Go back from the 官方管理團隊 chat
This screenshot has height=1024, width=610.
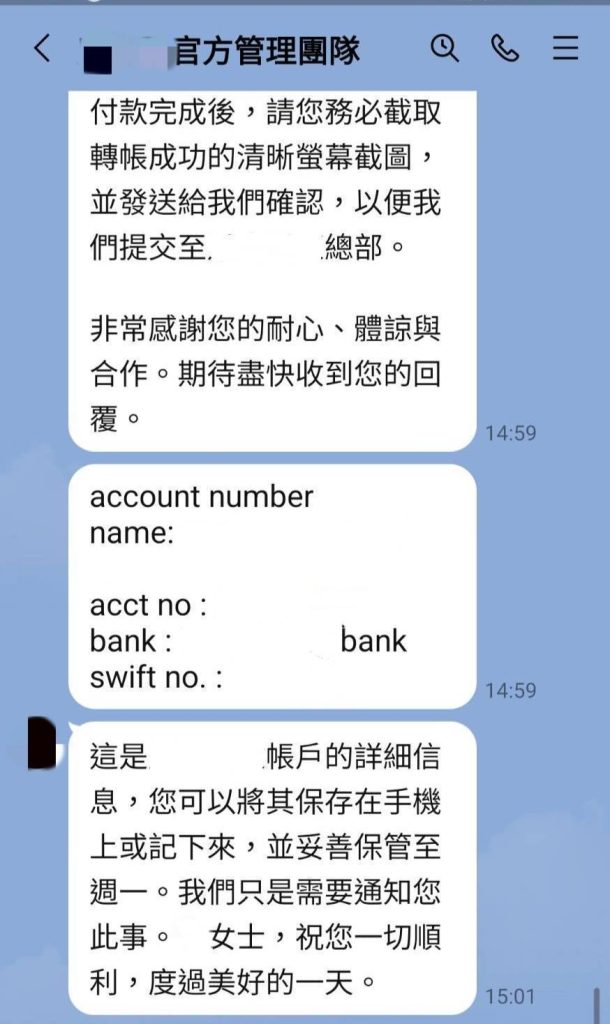[41, 48]
